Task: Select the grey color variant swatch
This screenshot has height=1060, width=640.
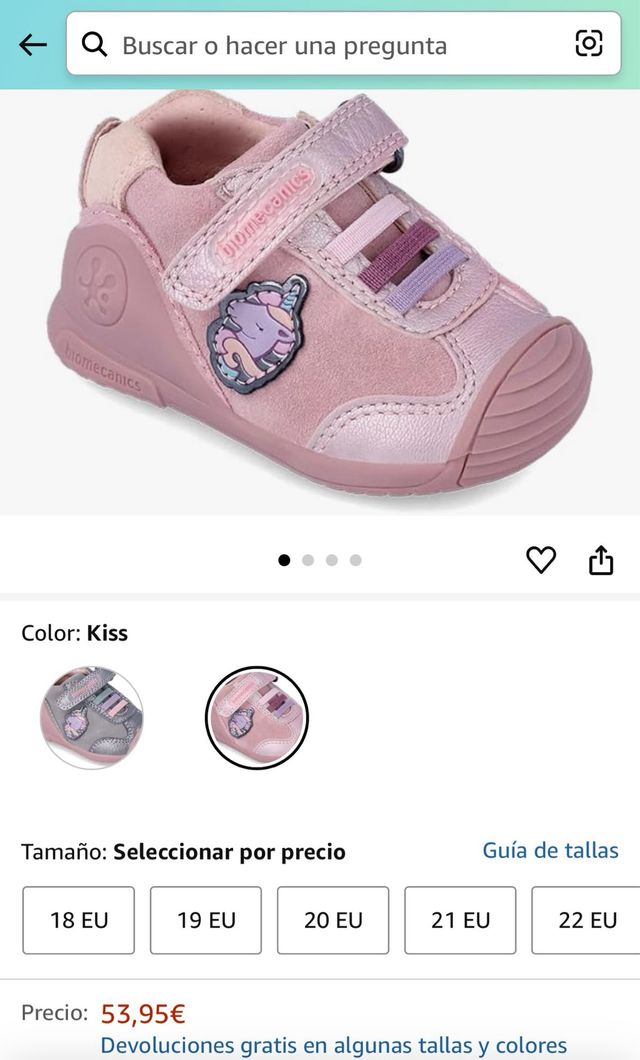Action: (91, 717)
